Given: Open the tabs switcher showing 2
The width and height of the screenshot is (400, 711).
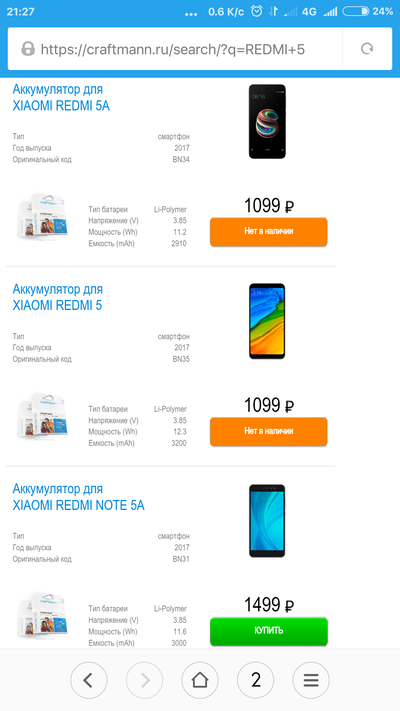Looking at the screenshot, I should click(256, 680).
